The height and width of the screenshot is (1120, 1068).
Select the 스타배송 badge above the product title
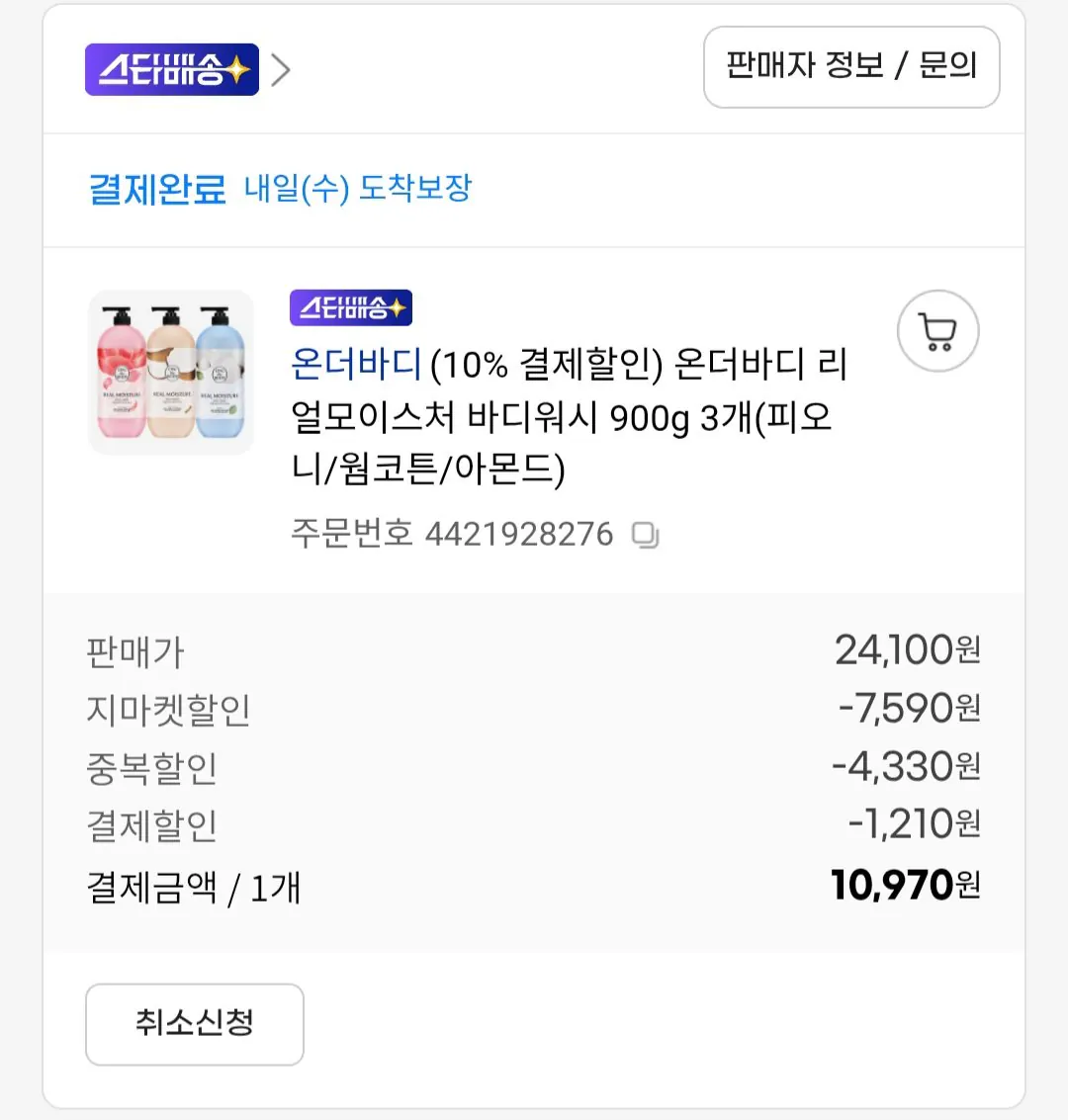(x=349, y=307)
